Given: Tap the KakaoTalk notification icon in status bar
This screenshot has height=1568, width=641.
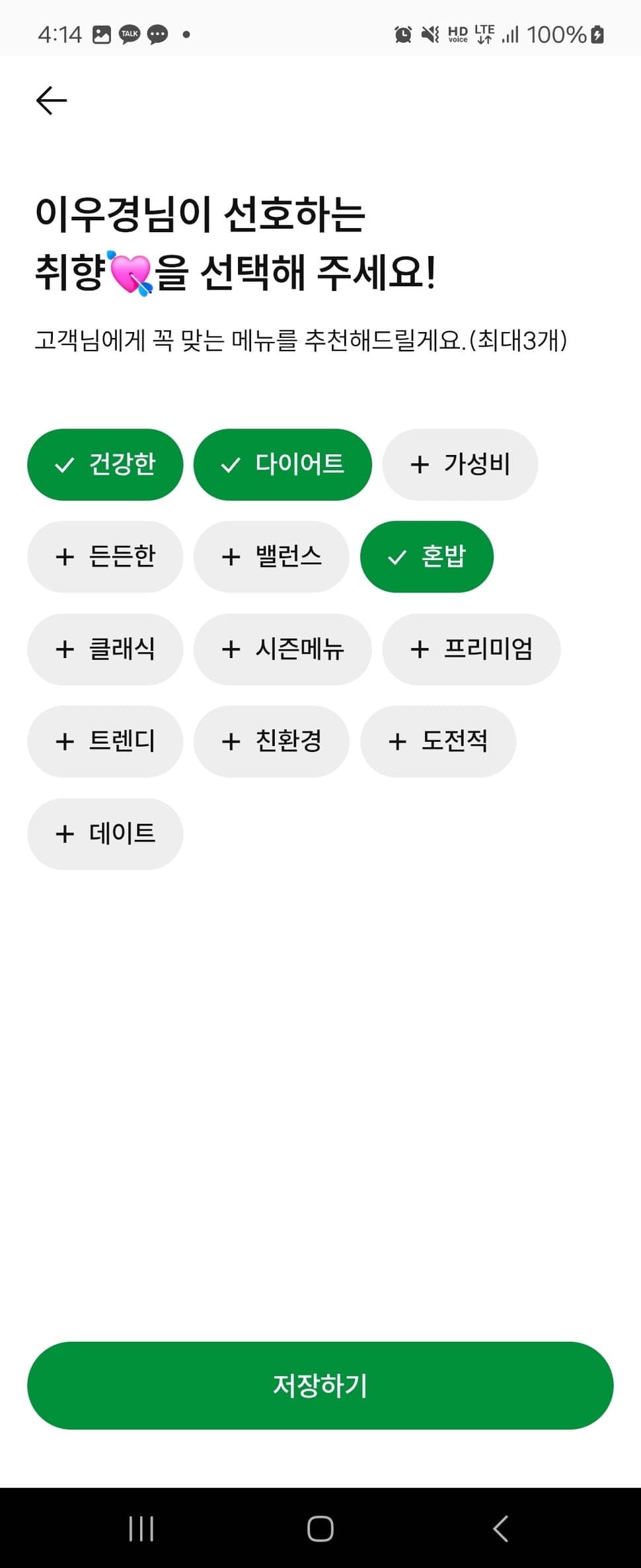Looking at the screenshot, I should click(x=130, y=34).
